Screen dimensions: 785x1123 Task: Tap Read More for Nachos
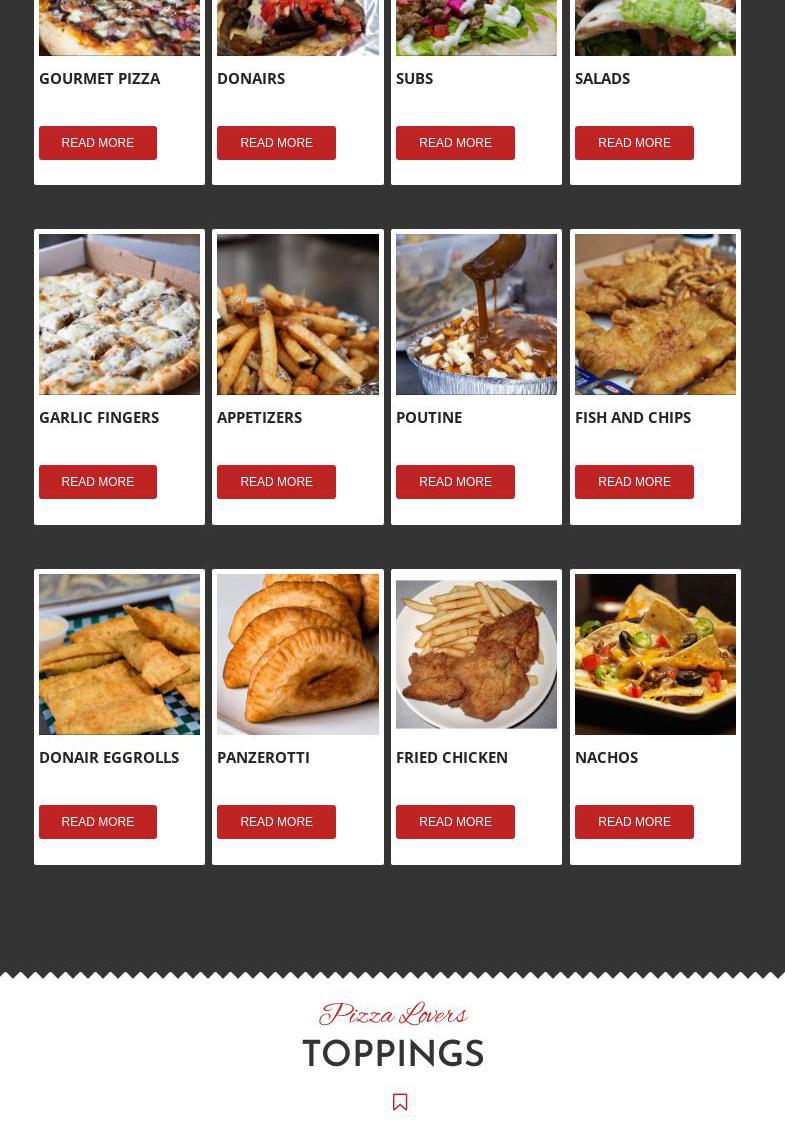[634, 822]
